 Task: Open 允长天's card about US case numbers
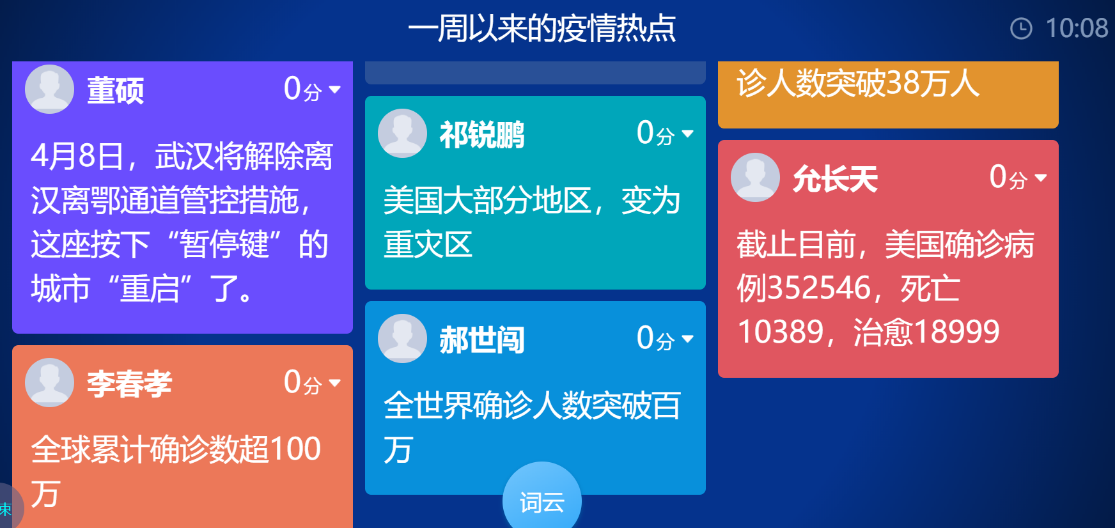click(x=887, y=288)
